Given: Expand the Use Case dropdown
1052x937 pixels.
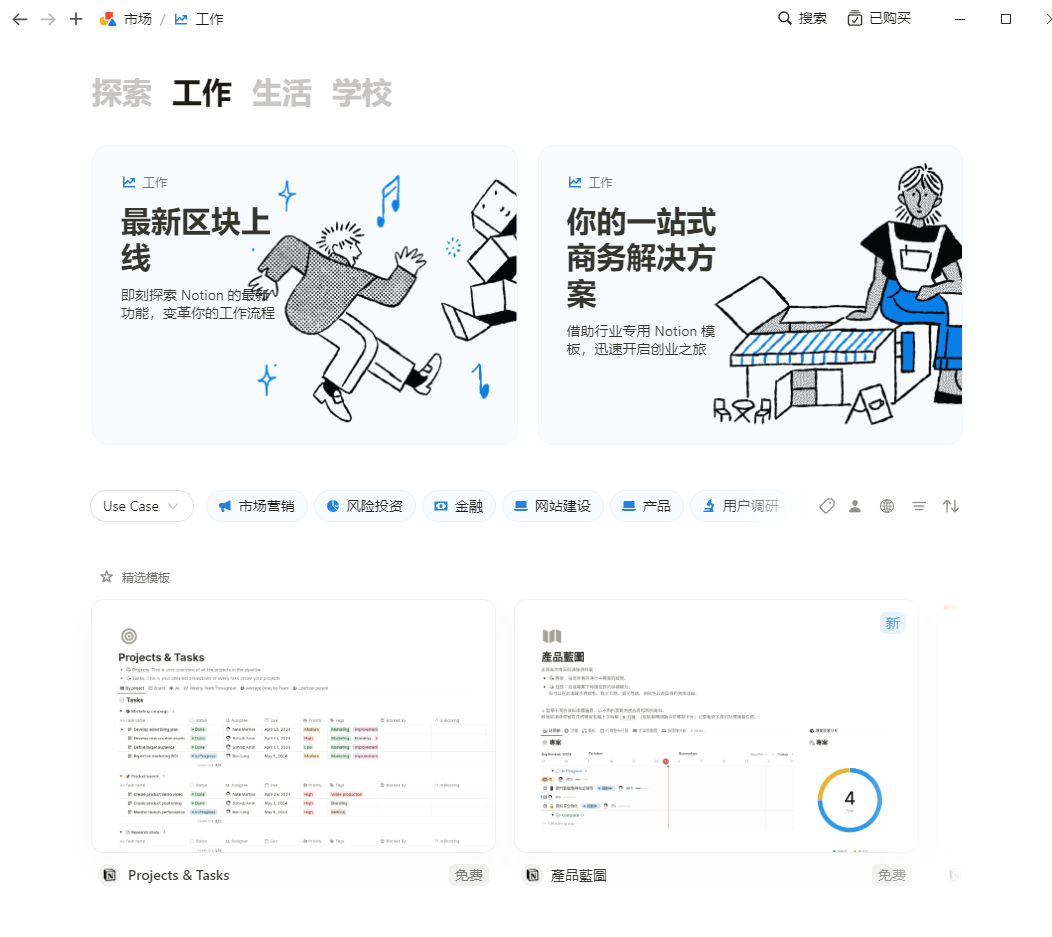Looking at the screenshot, I should (x=142, y=506).
